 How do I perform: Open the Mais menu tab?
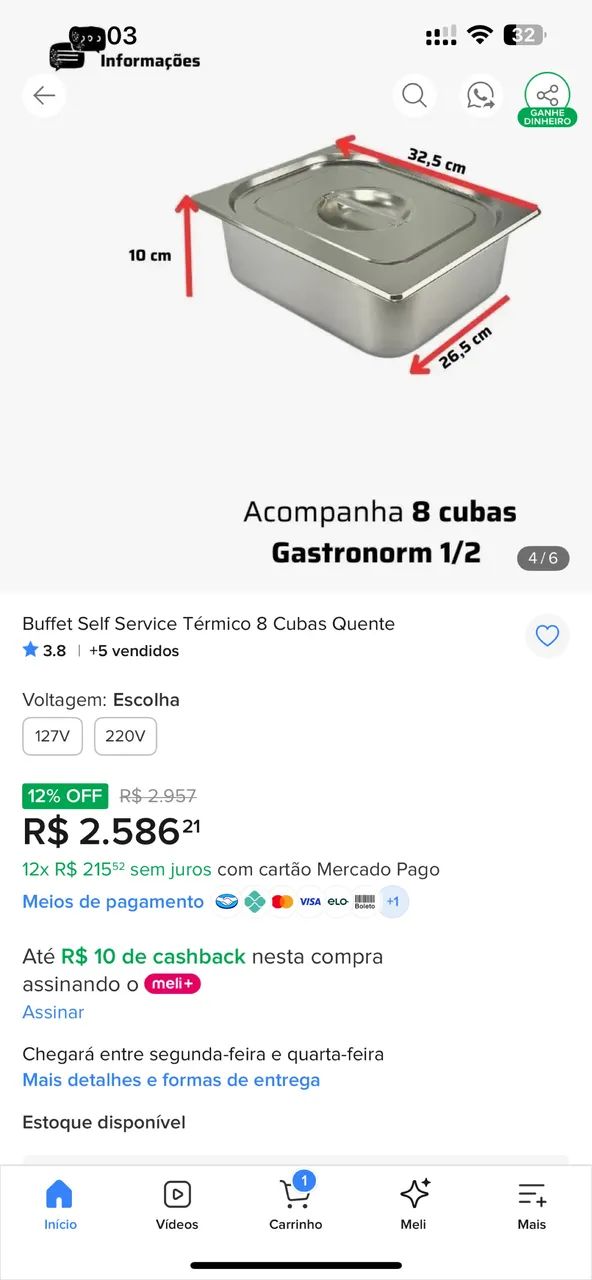532,1205
